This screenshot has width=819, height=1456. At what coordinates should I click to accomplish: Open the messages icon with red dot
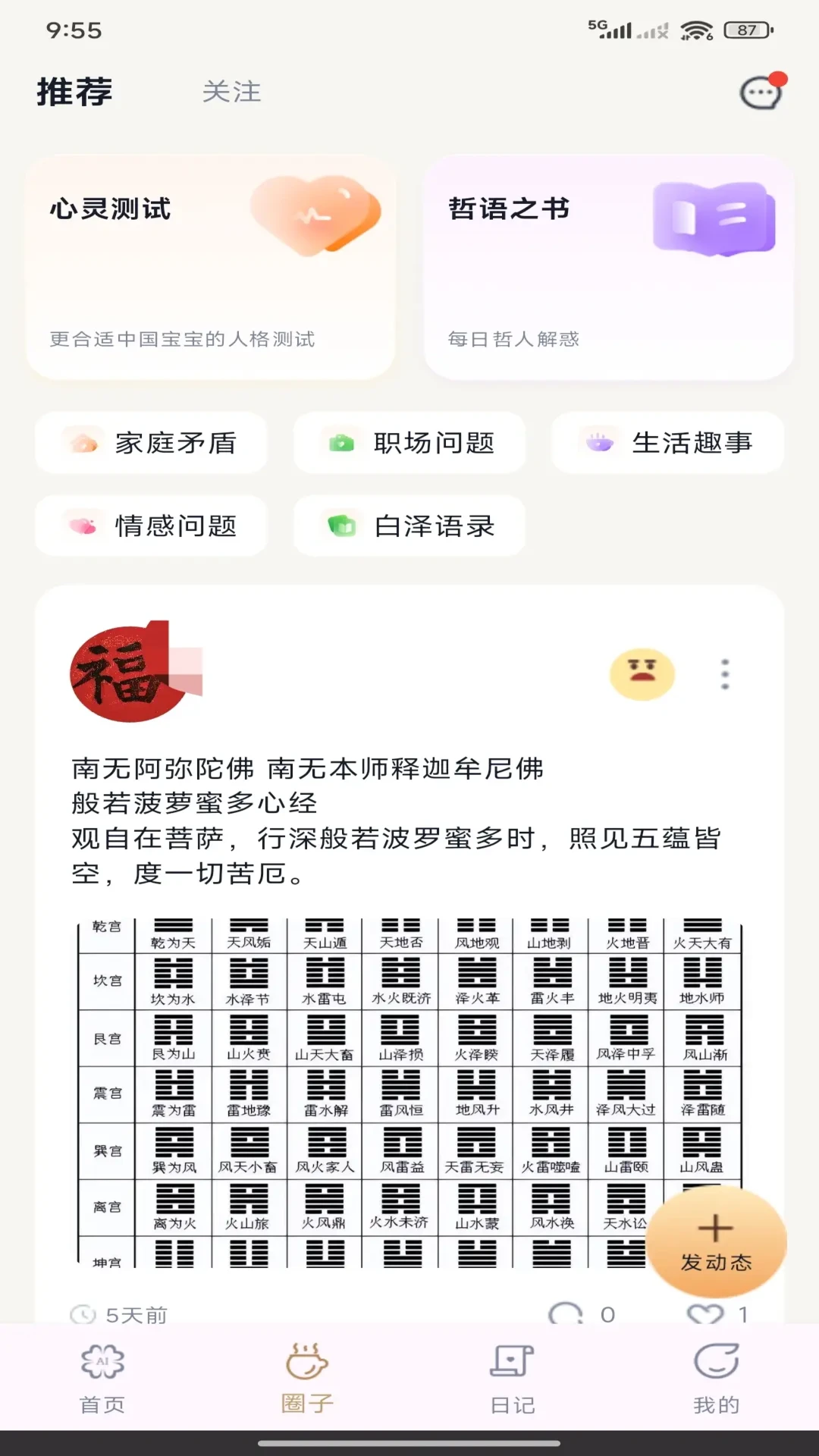761,93
